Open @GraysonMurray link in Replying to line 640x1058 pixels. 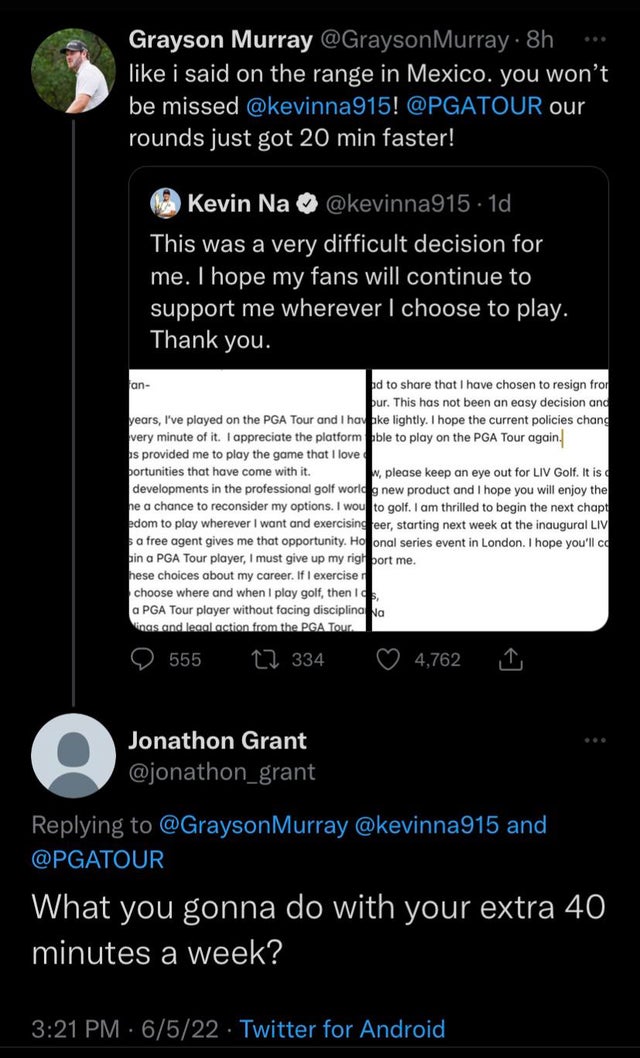(254, 825)
